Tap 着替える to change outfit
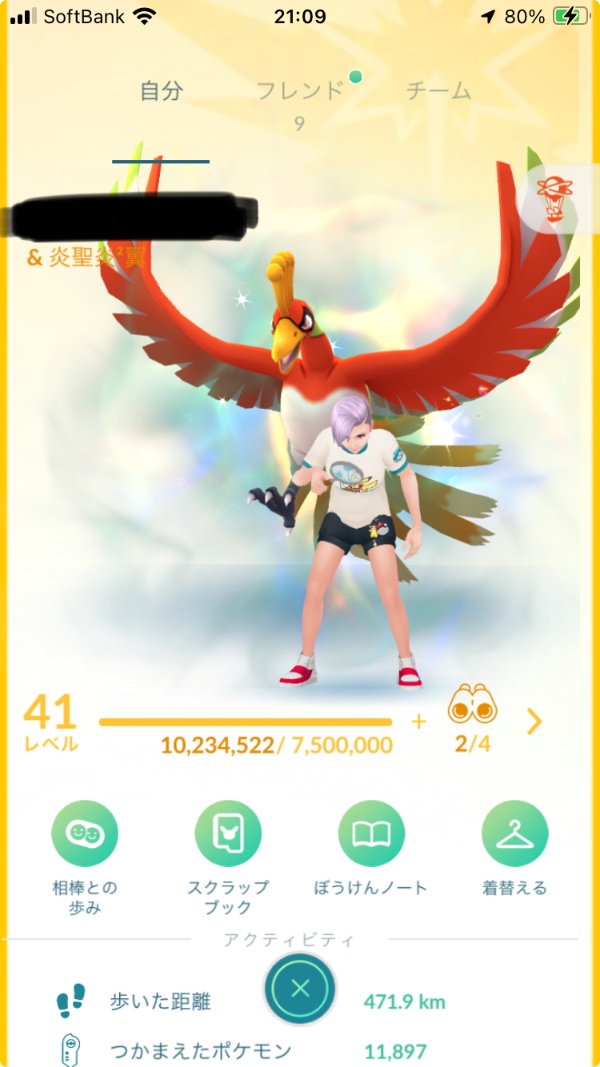Viewport: 600px width, 1067px height. (514, 835)
